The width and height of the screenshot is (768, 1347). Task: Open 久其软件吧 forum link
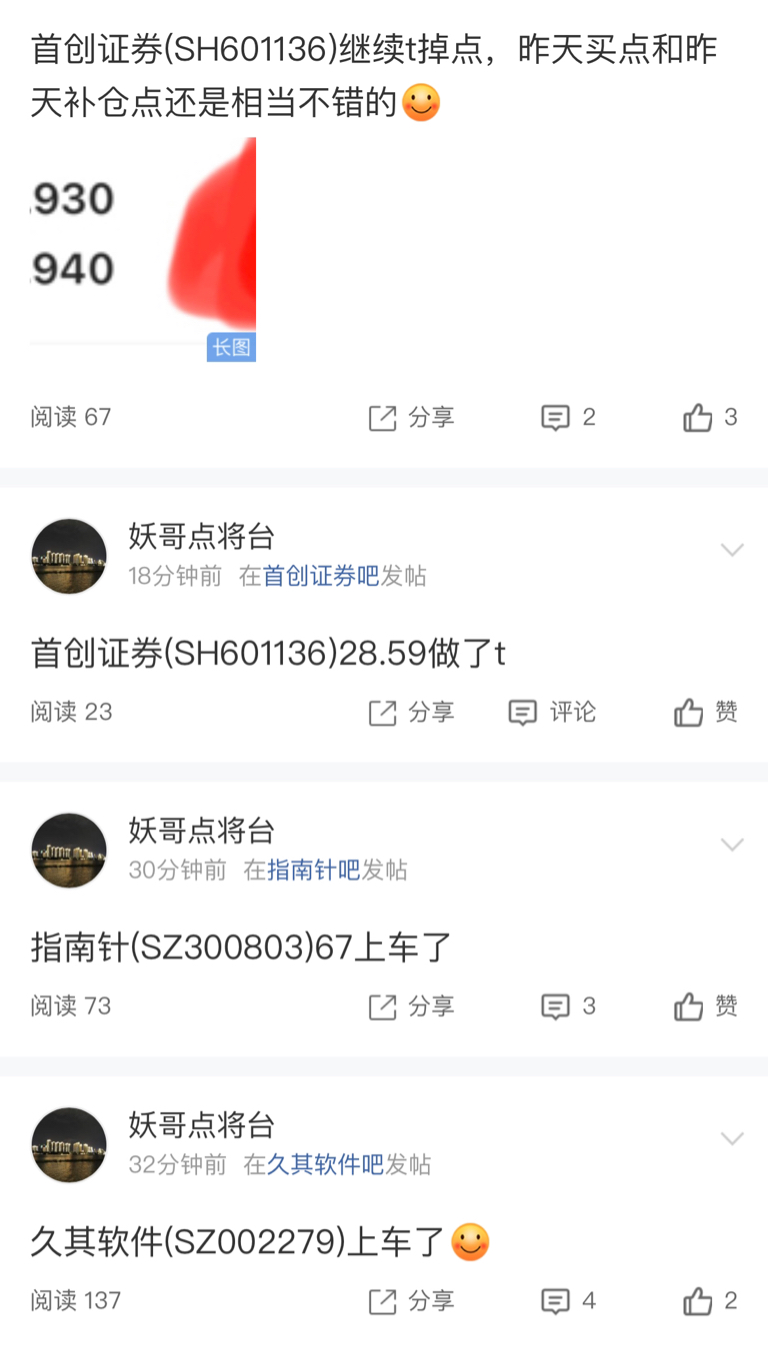point(325,1165)
